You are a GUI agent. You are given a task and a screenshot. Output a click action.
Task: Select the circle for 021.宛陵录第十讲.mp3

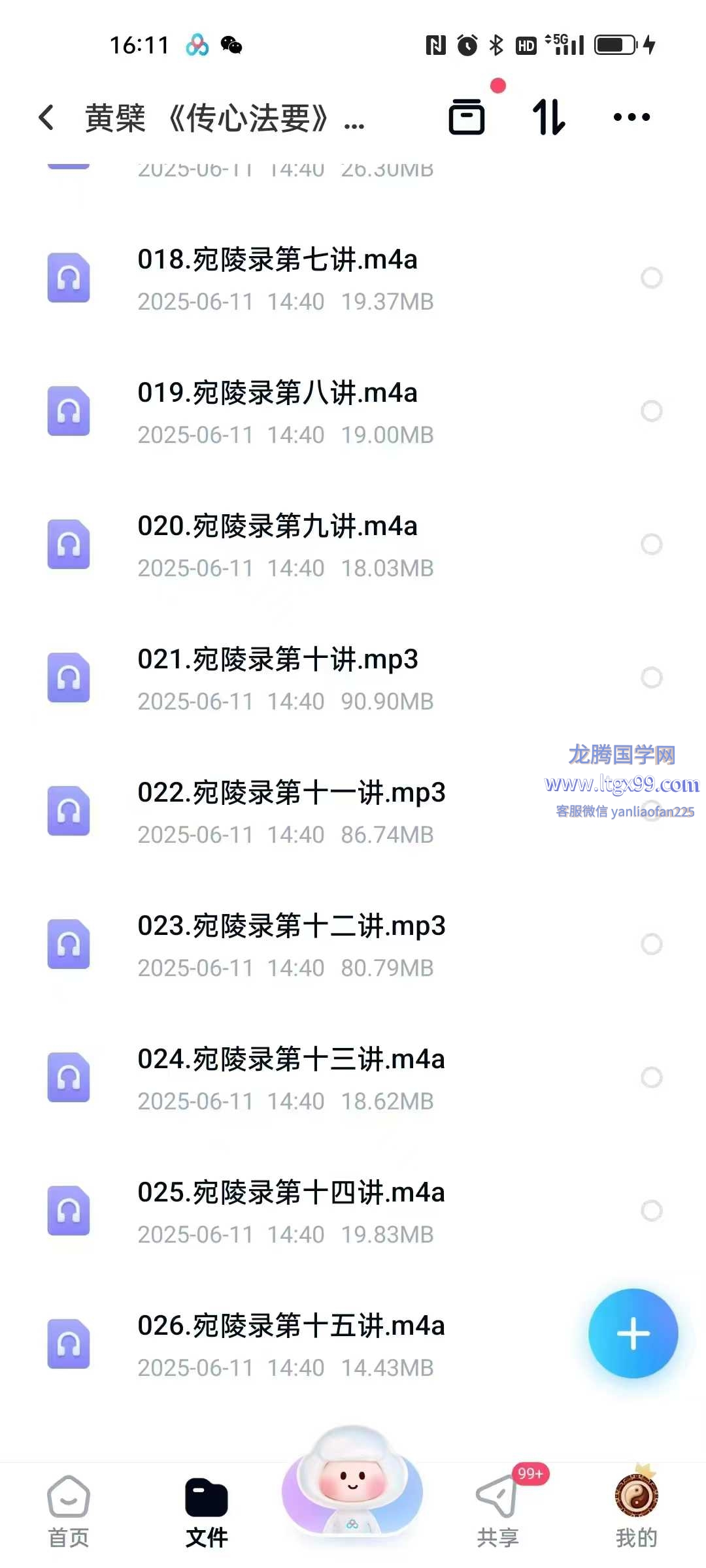tap(651, 678)
